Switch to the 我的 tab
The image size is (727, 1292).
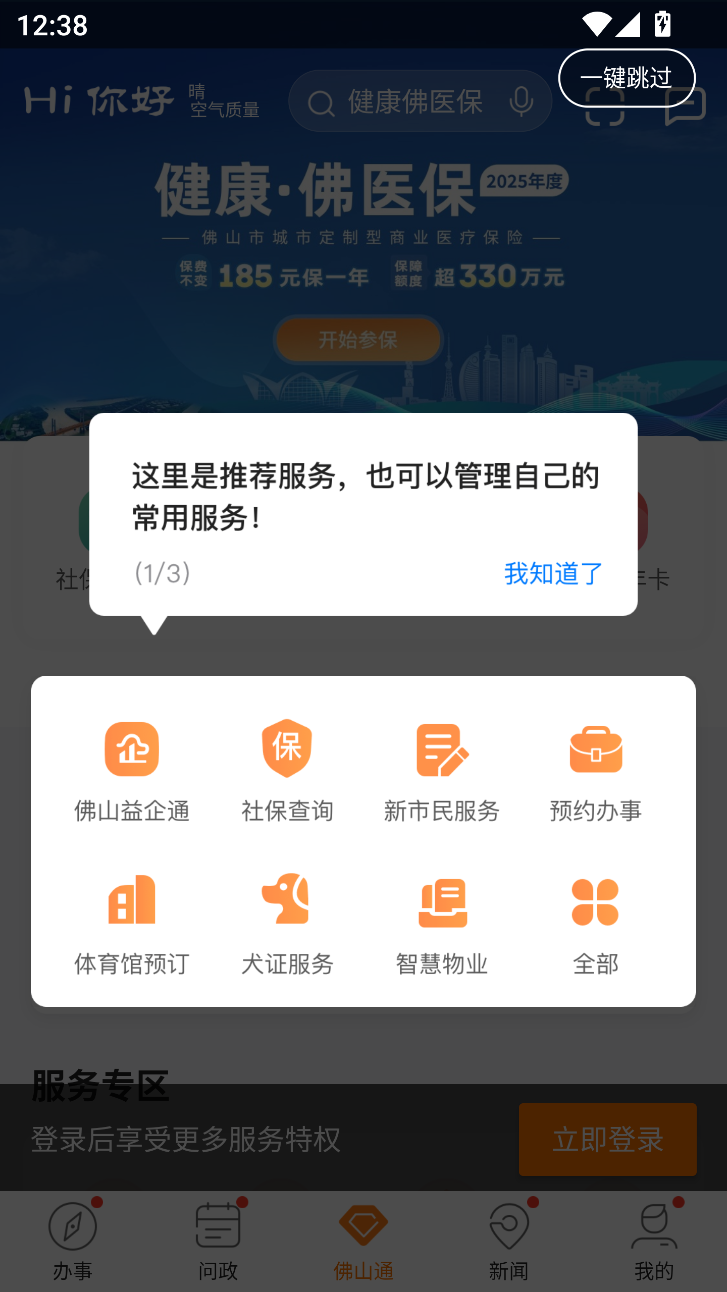[654, 1242]
